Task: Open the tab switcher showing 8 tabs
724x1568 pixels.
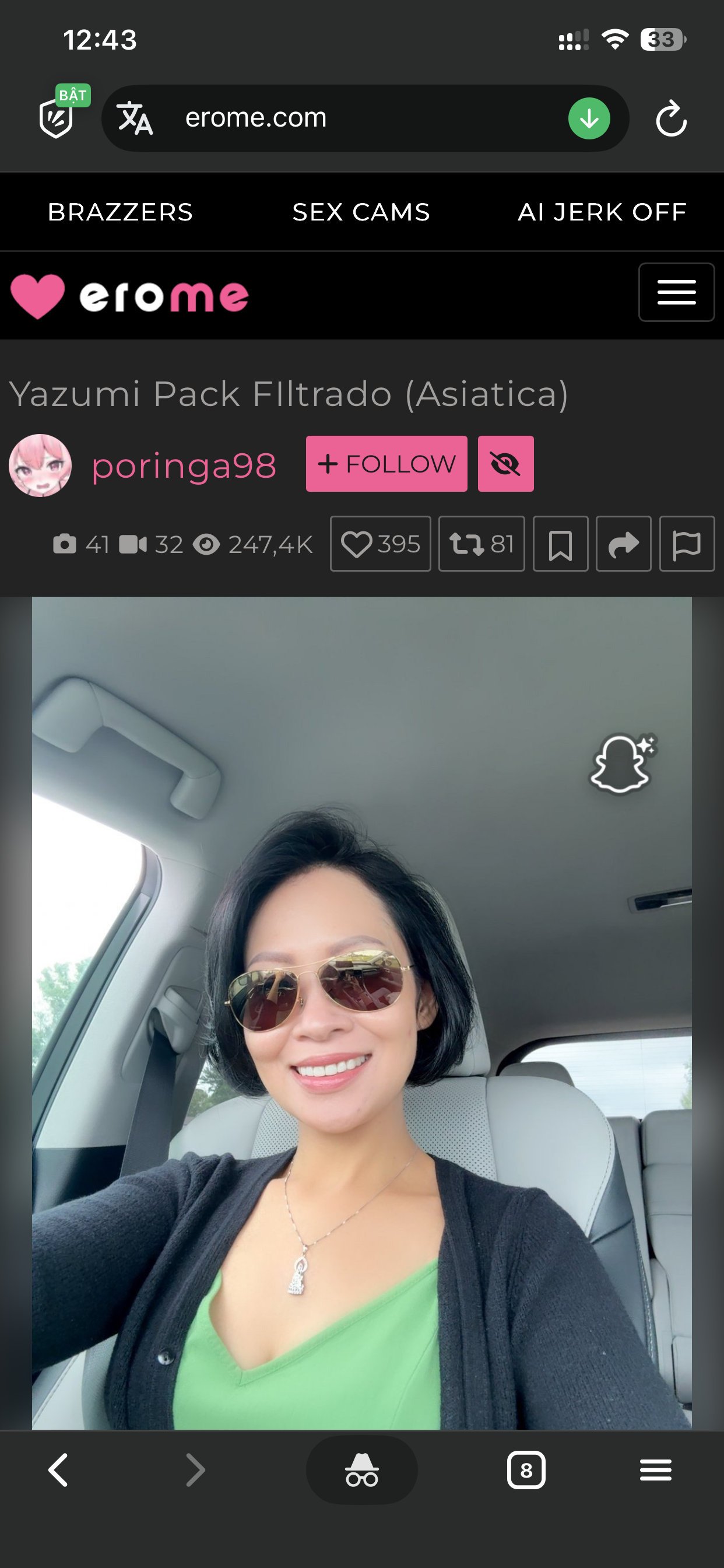Action: (526, 1470)
